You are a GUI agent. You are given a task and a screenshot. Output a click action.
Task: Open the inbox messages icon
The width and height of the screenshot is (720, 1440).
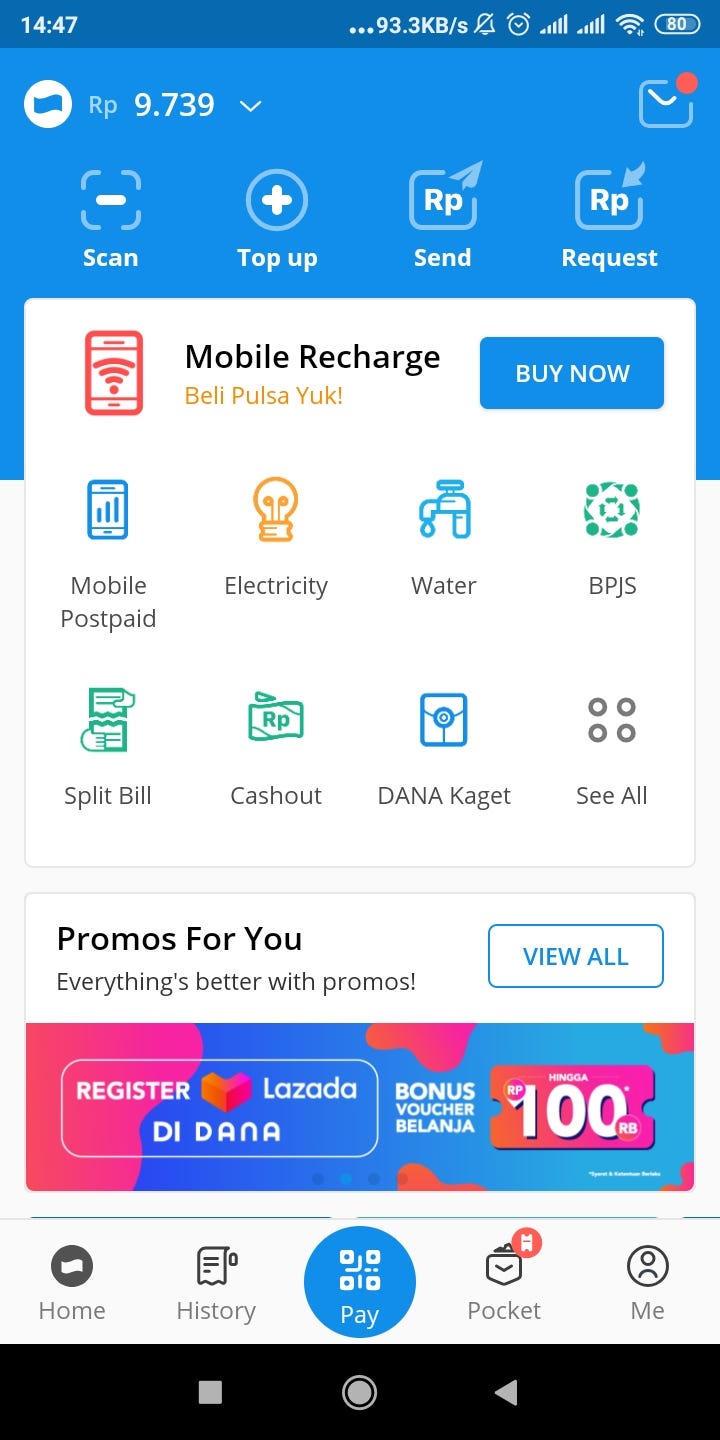[x=666, y=102]
